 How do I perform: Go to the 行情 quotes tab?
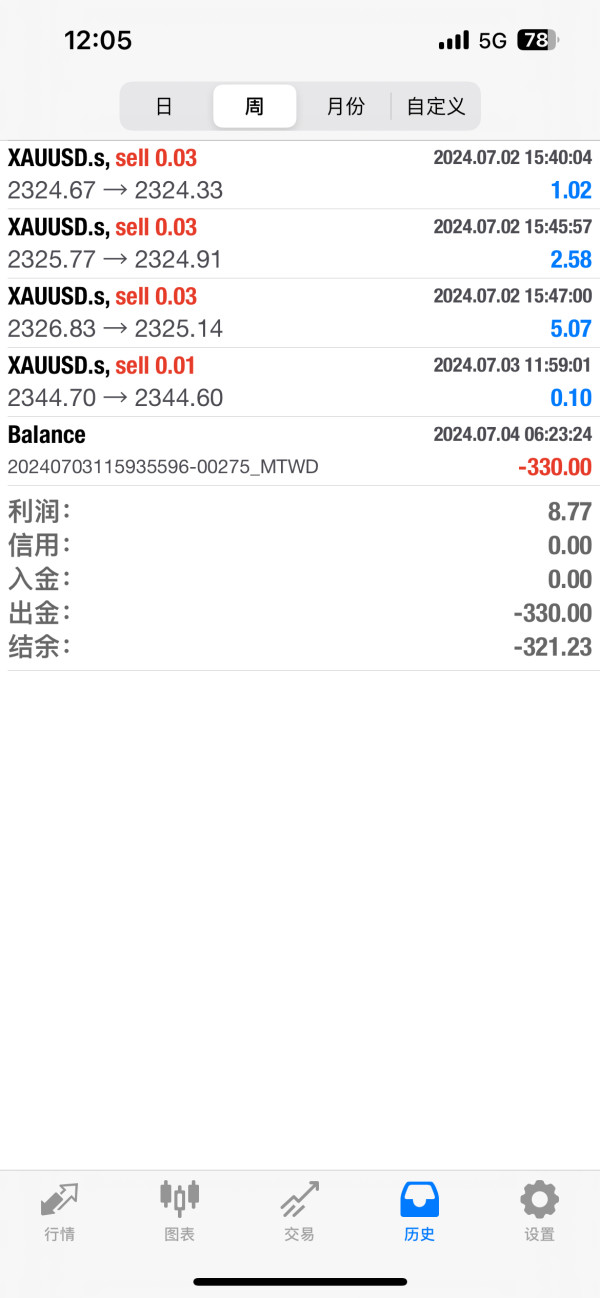point(60,1211)
